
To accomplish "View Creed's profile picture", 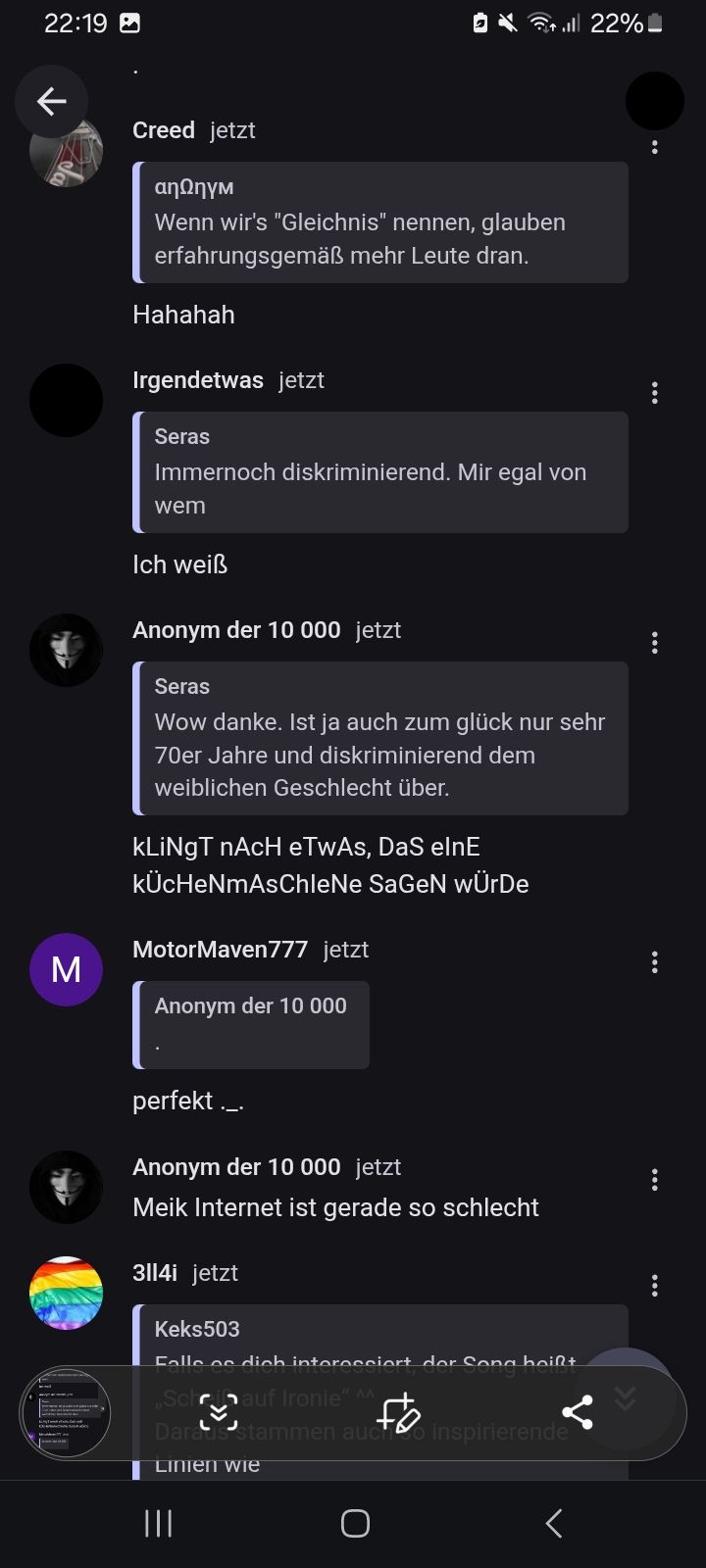I will point(66,152).
